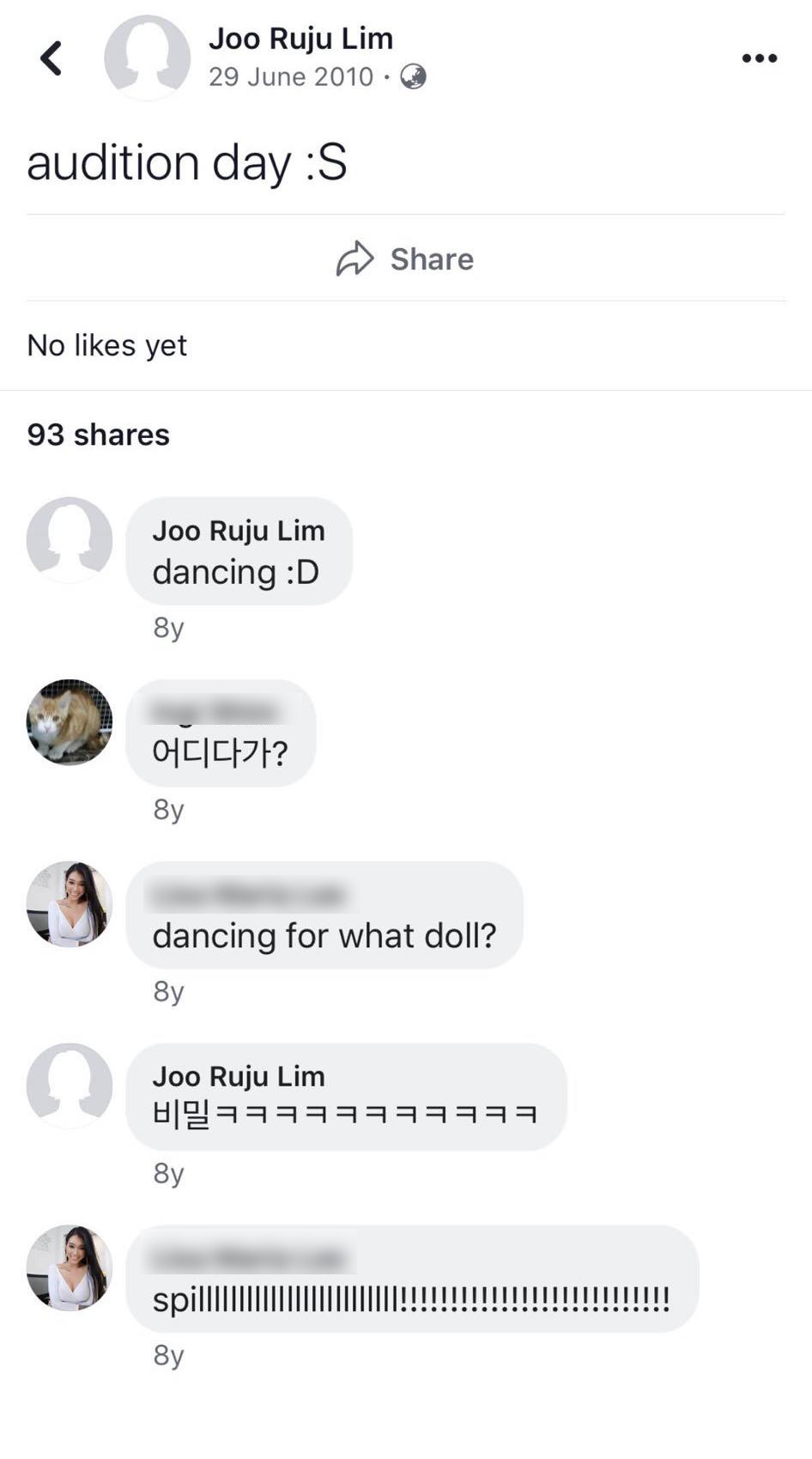Screen dimensions: 812x1459
Task: Click the cat avatar on the Korean comment
Action: click(x=70, y=722)
